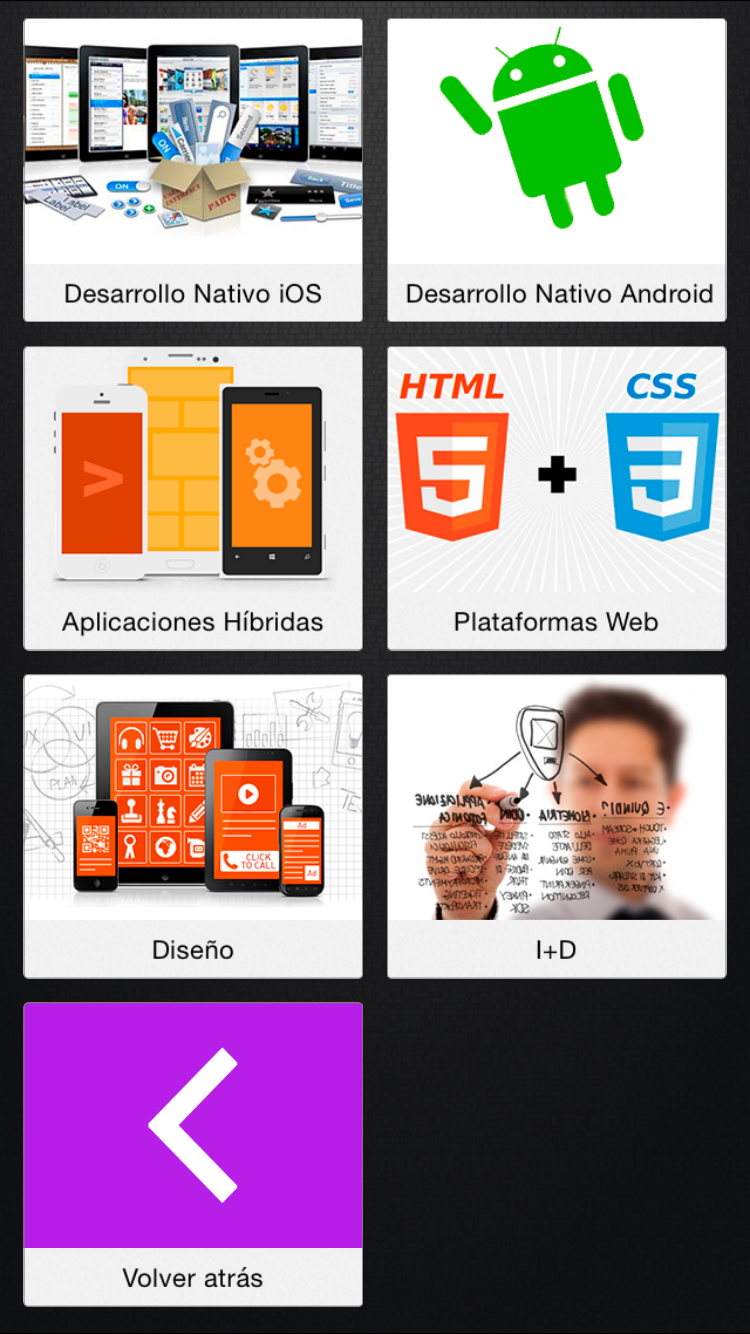750x1334 pixels.
Task: Go back with Volver atrás
Action: pyautogui.click(x=193, y=1154)
